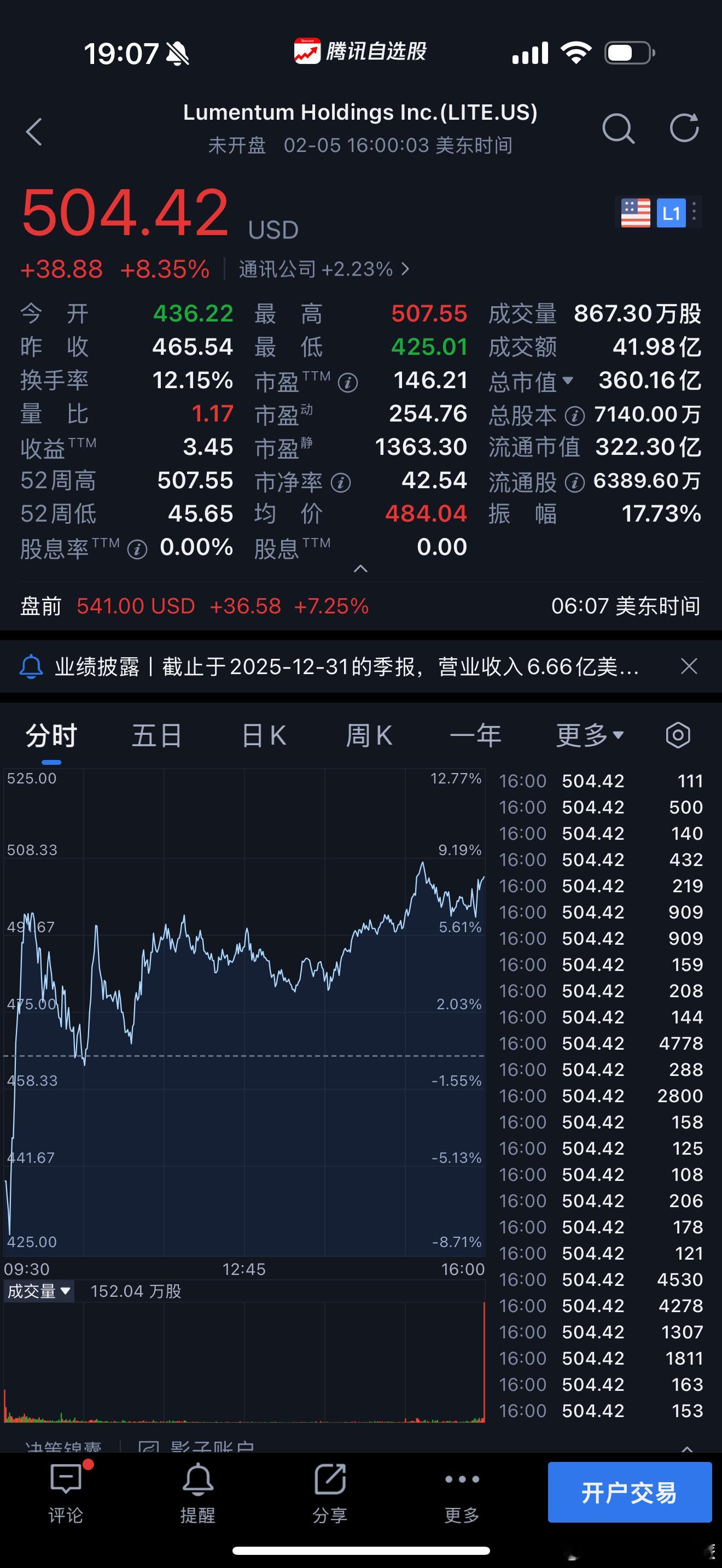The image size is (722, 1568).
Task: Open the 更多 chart period dropdown
Action: point(589,735)
